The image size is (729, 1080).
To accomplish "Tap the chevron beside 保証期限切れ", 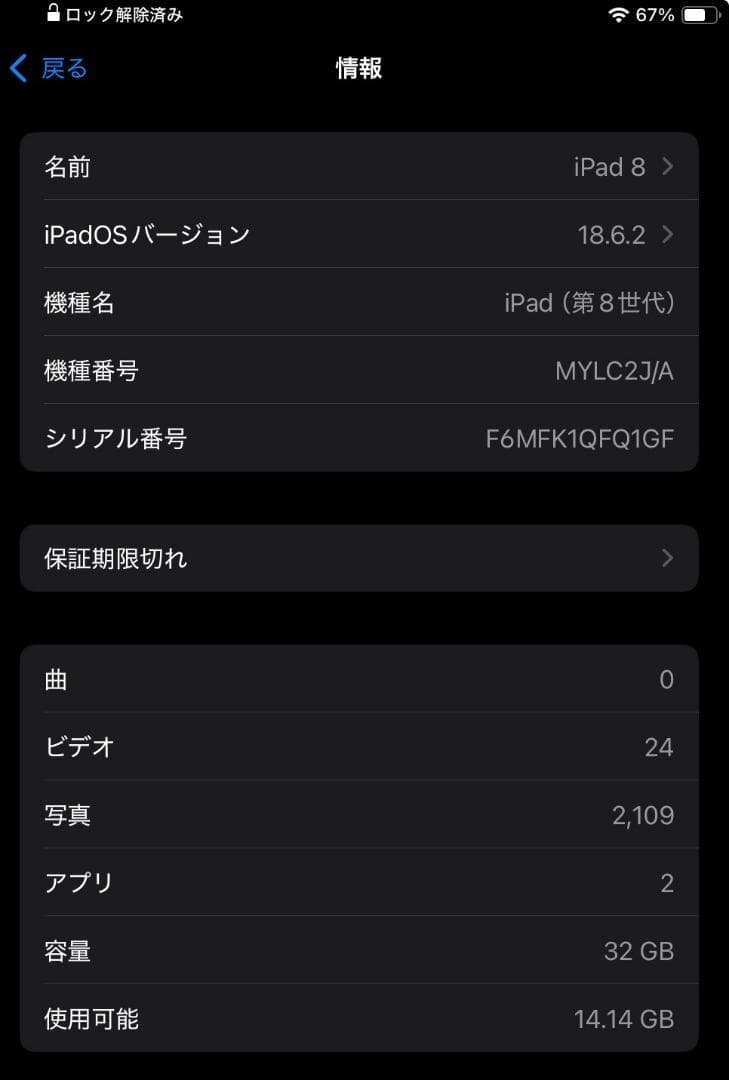I will 667,558.
